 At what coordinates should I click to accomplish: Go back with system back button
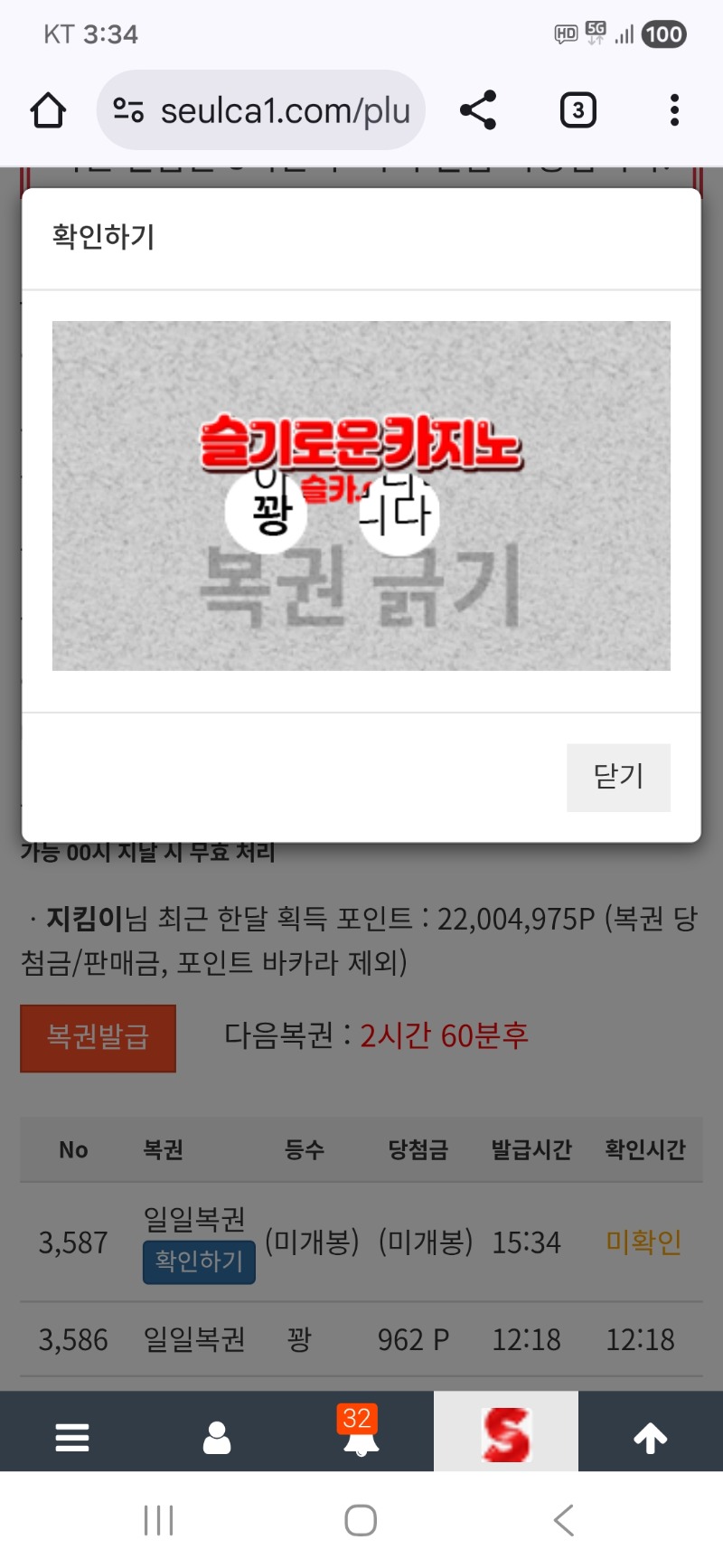(563, 1520)
